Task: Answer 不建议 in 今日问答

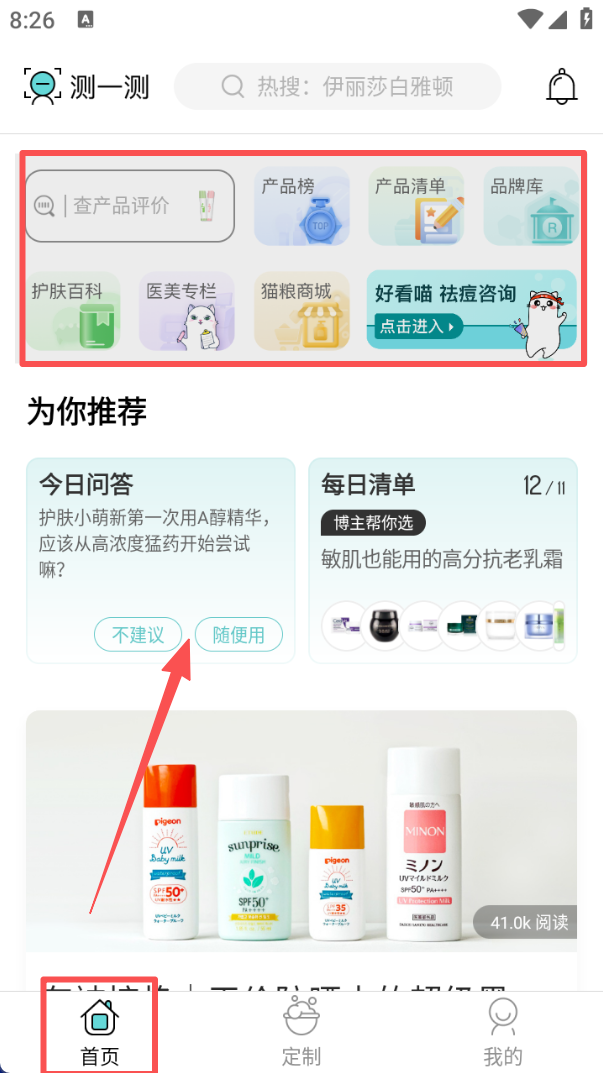Action: click(x=138, y=635)
